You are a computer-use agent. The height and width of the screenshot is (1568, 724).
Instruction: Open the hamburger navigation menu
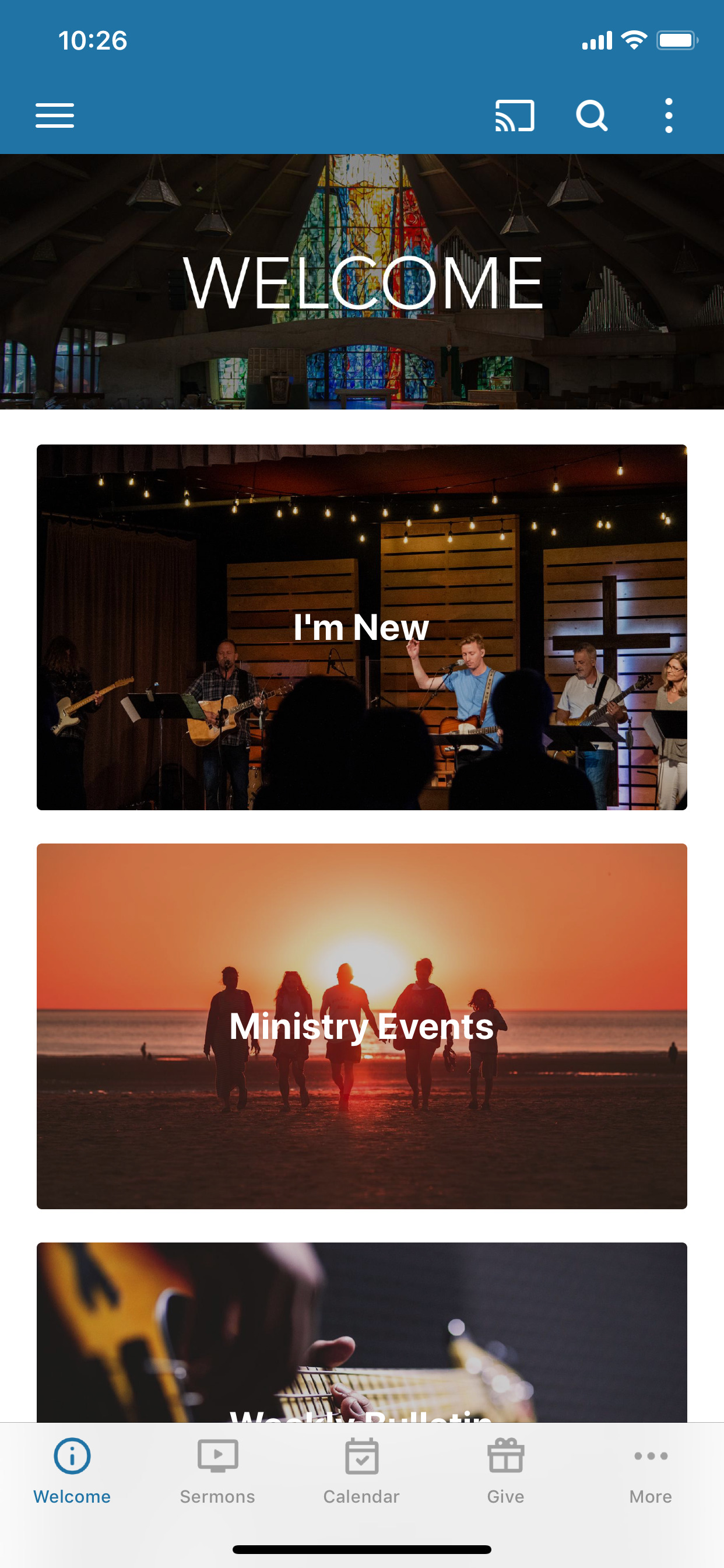pos(54,116)
